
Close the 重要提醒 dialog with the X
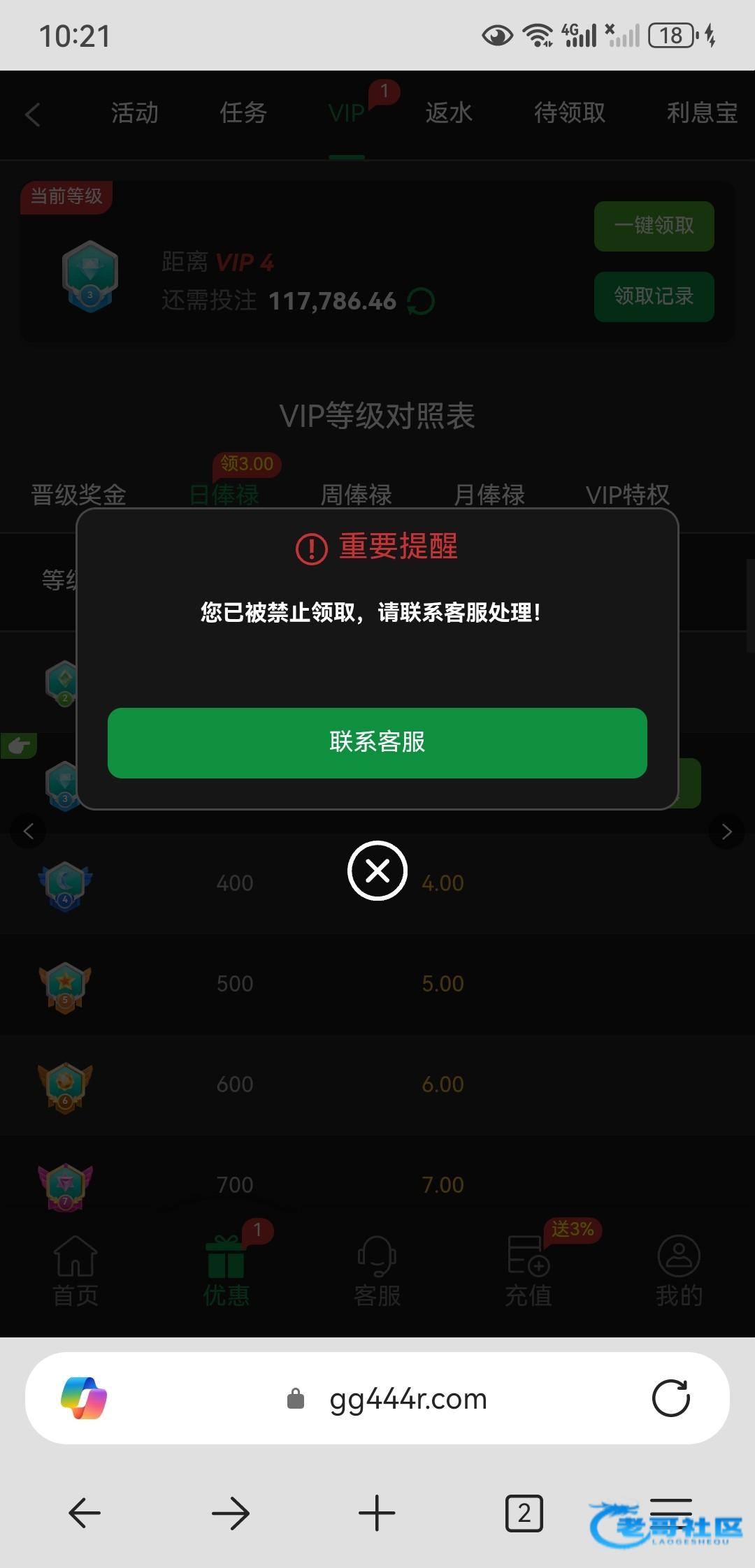pyautogui.click(x=377, y=871)
